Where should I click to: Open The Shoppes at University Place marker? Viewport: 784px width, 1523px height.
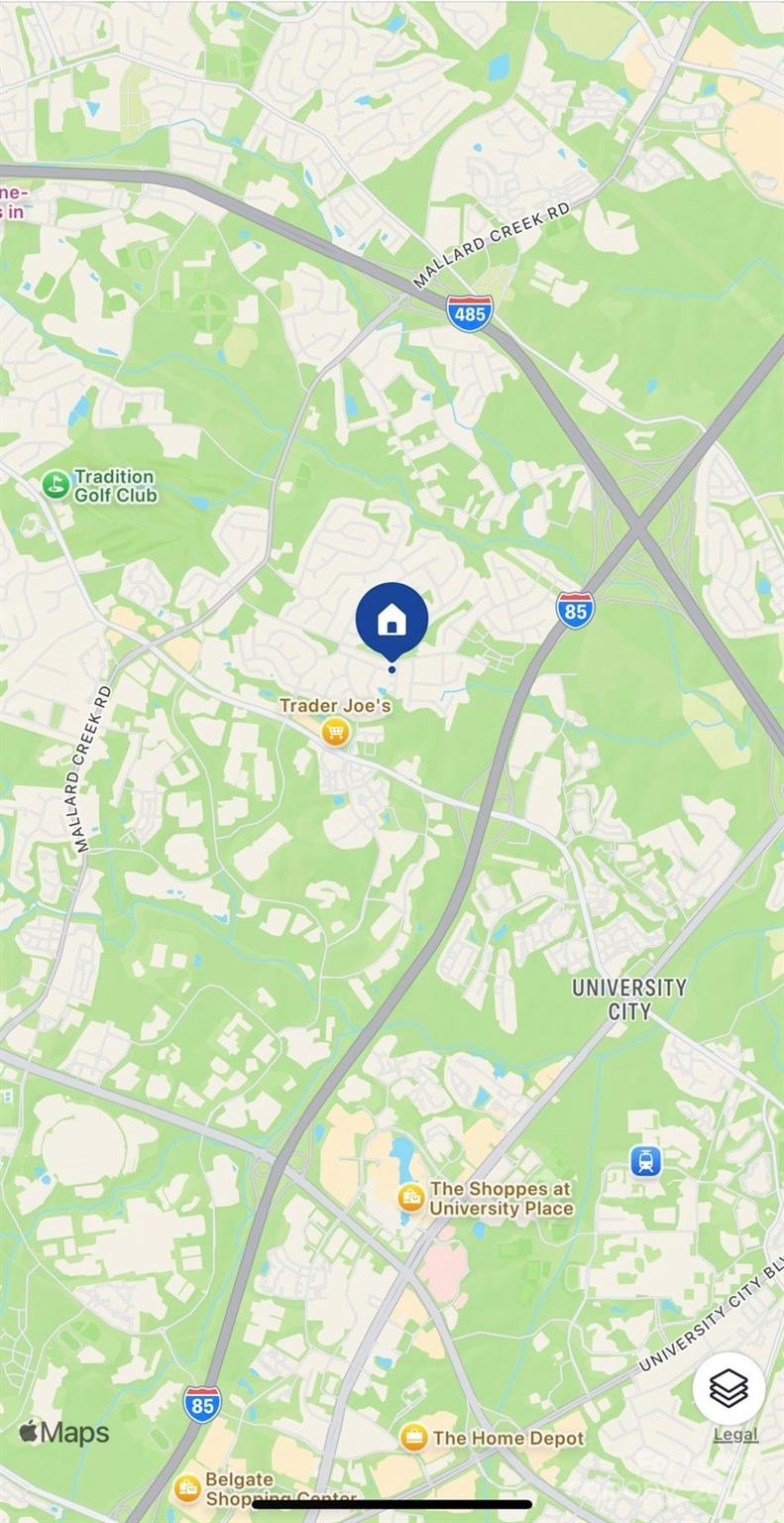click(x=410, y=1198)
